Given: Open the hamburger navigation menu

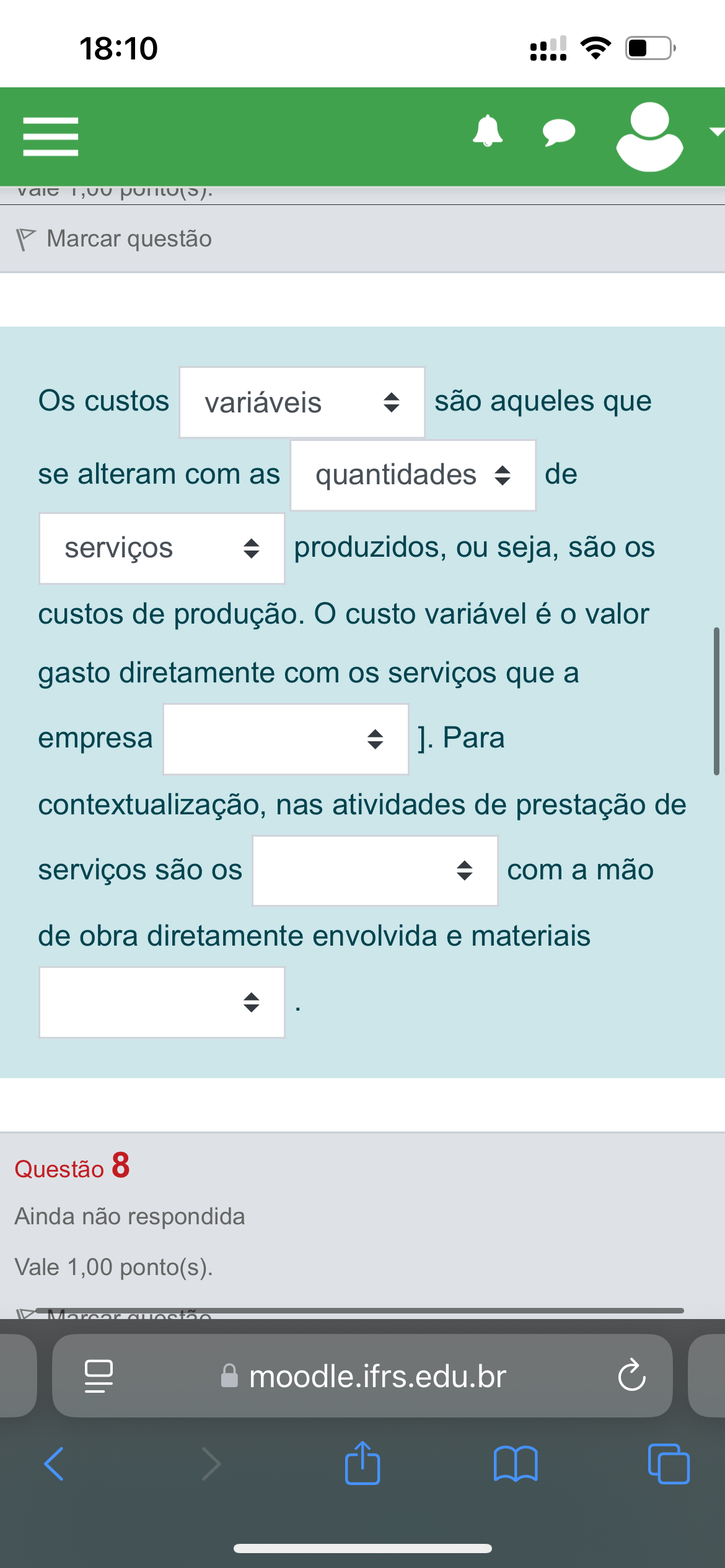Looking at the screenshot, I should [51, 136].
